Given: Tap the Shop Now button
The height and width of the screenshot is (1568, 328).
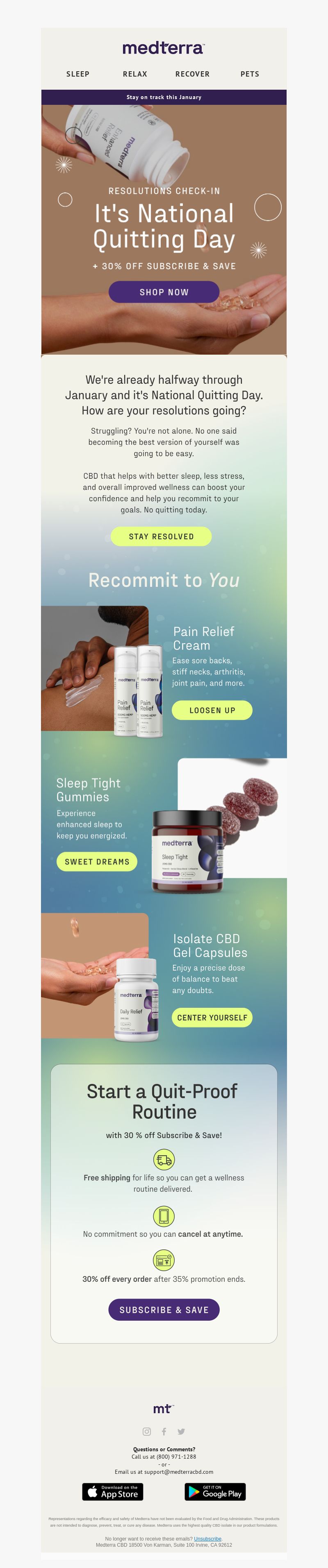Looking at the screenshot, I should pyautogui.click(x=164, y=292).
